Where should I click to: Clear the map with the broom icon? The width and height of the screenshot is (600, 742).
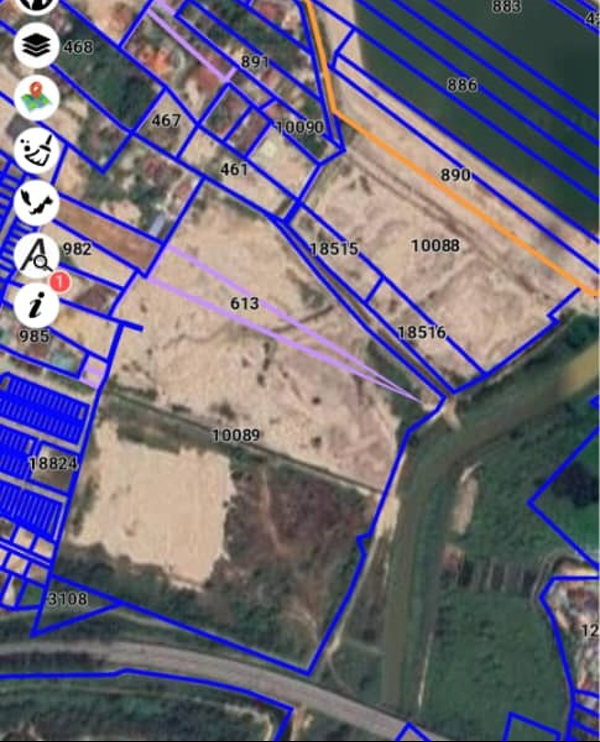pyautogui.click(x=36, y=151)
